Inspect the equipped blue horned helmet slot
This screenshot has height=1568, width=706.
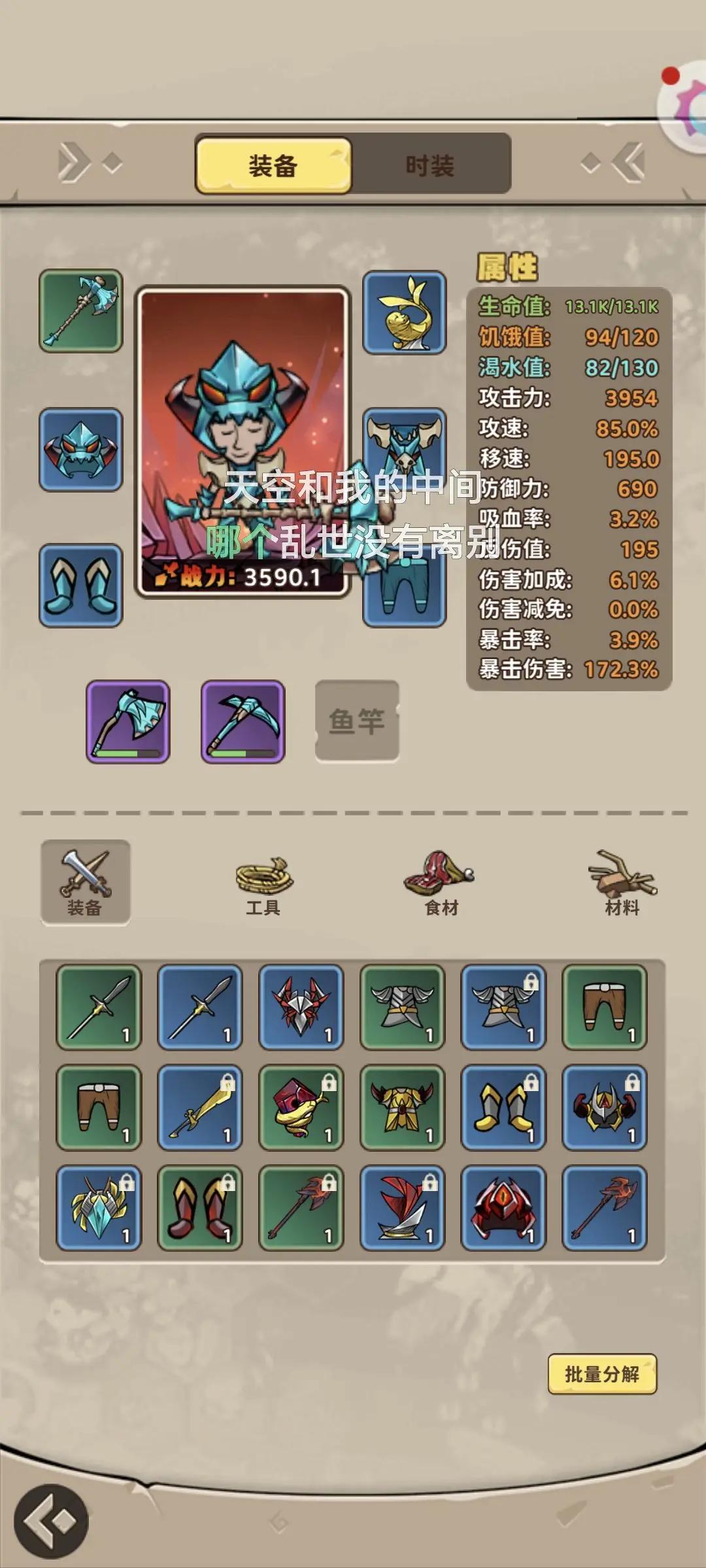click(x=80, y=449)
